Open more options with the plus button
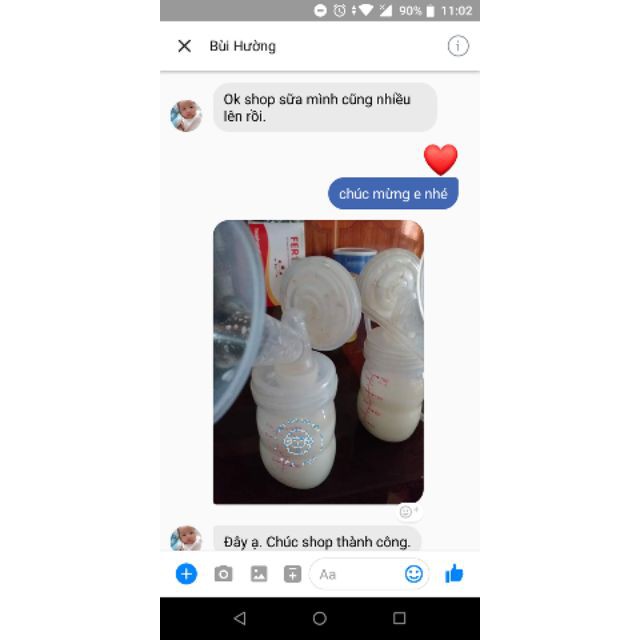 click(x=186, y=574)
